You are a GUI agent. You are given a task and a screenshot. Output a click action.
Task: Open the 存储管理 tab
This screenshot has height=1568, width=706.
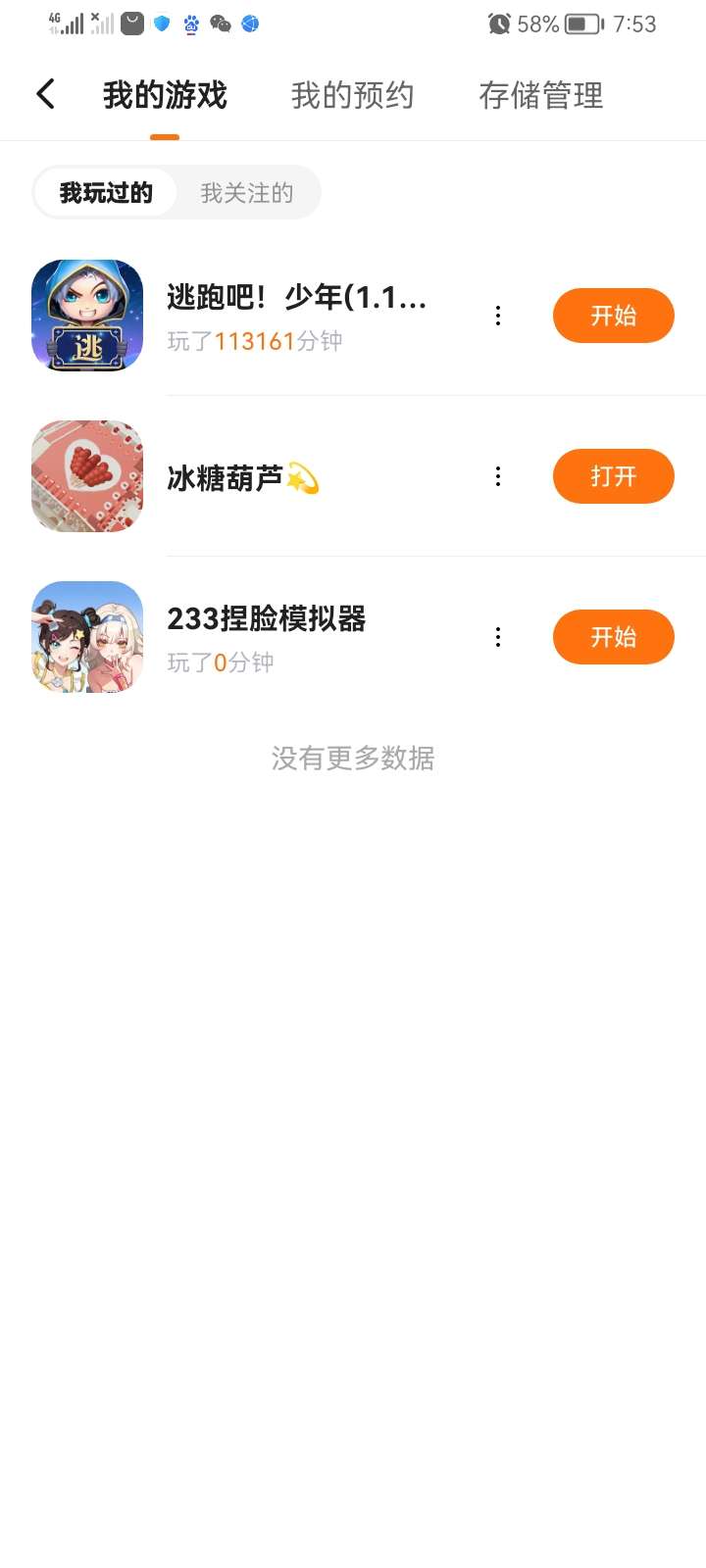[540, 95]
